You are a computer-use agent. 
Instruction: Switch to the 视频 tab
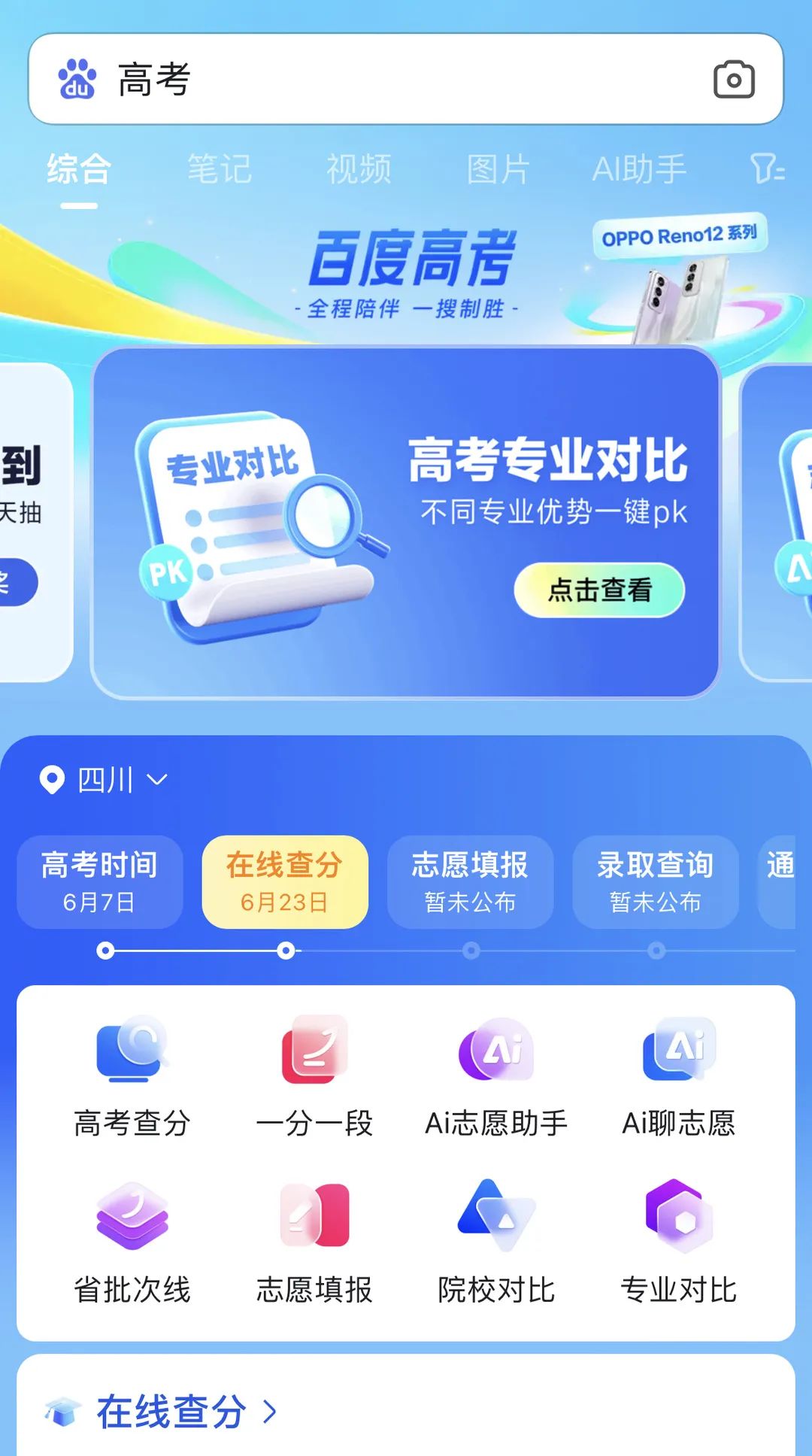[359, 168]
